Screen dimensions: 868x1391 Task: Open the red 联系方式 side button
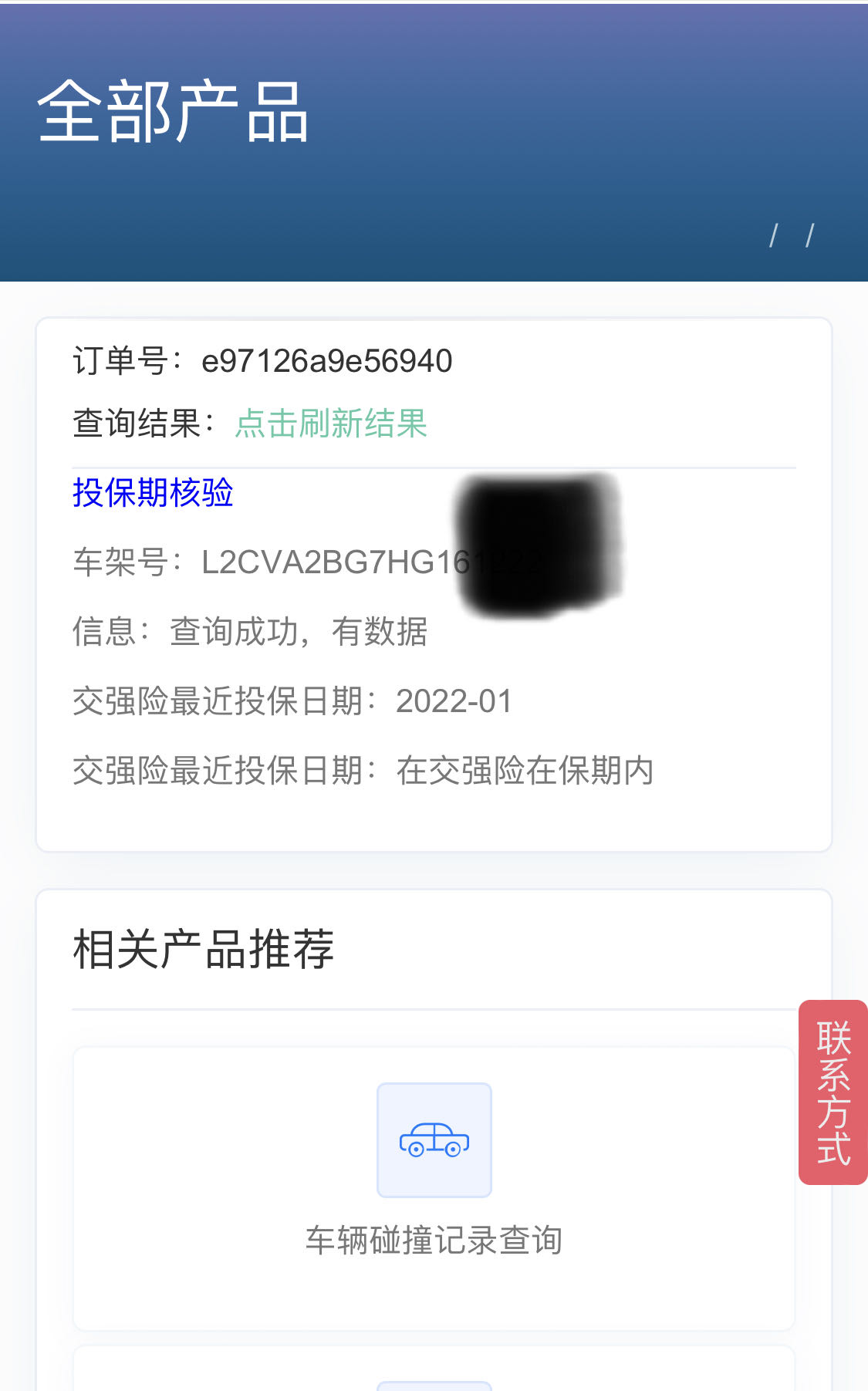pos(833,1092)
